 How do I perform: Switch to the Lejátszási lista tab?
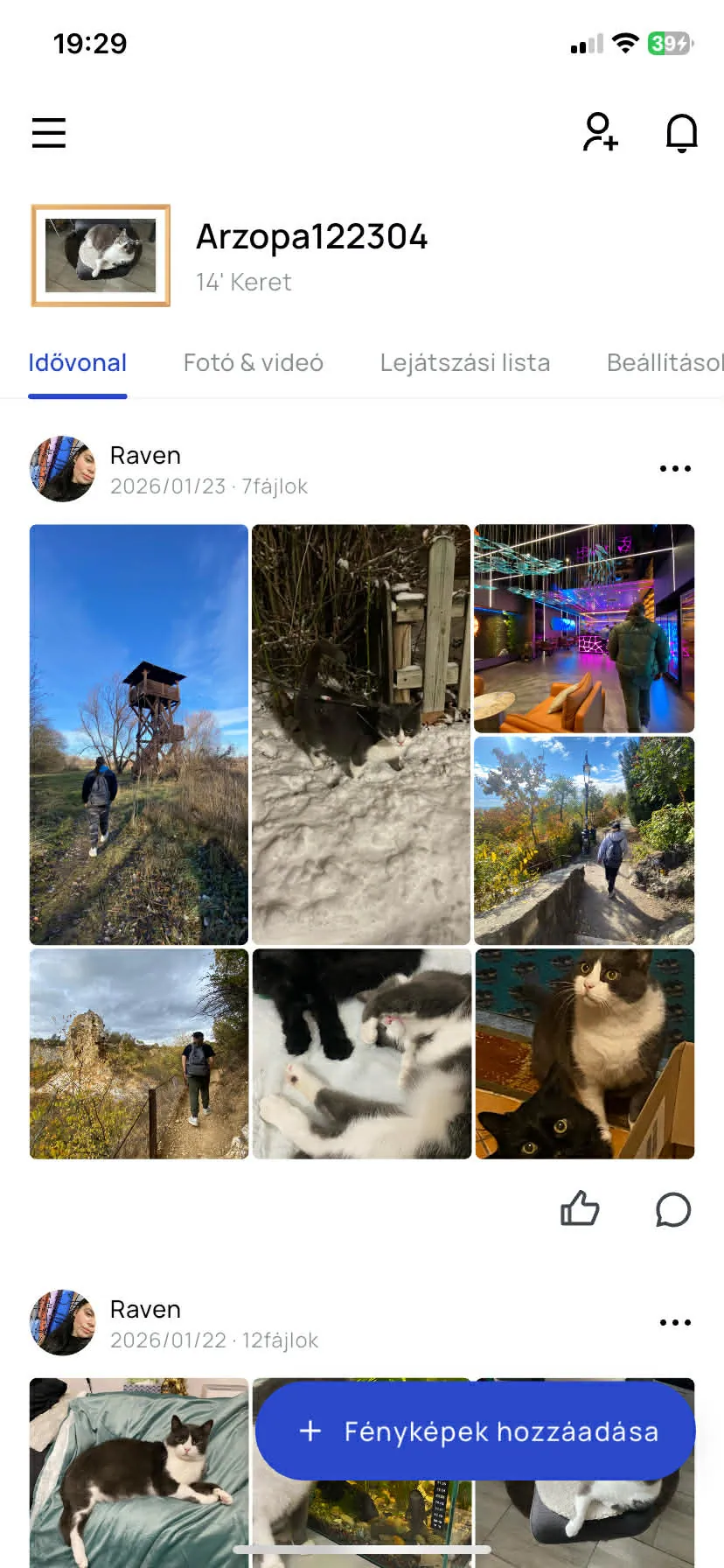coord(464,362)
